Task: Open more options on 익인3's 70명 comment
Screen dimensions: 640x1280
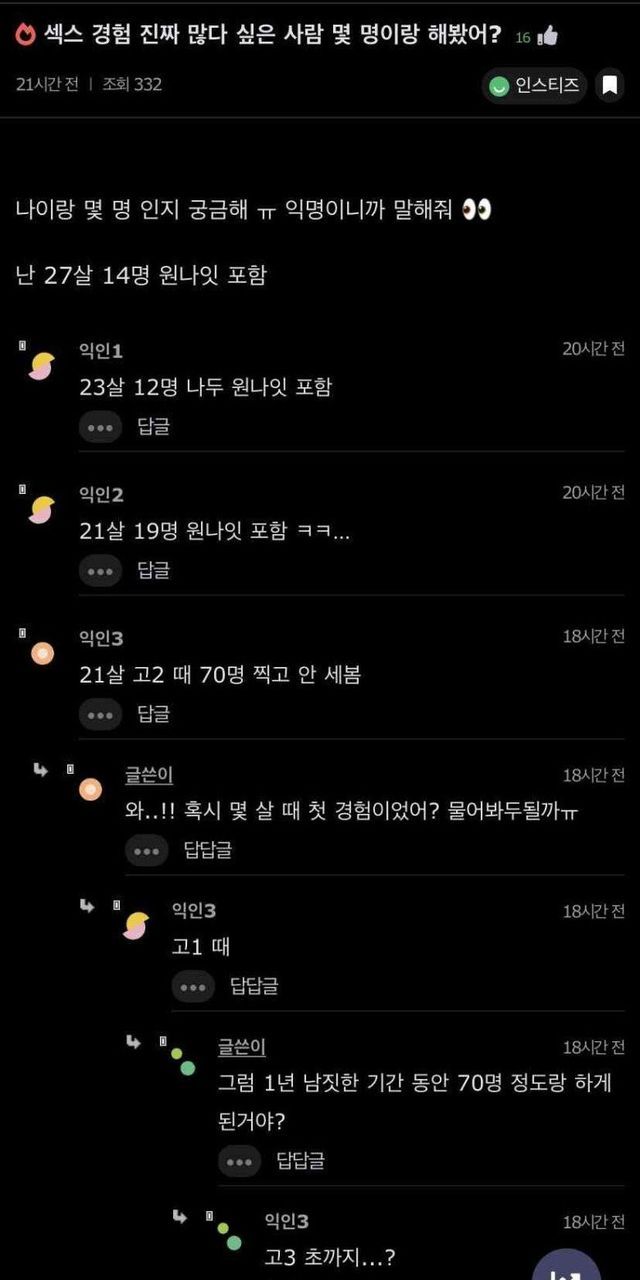Action: tap(100, 713)
